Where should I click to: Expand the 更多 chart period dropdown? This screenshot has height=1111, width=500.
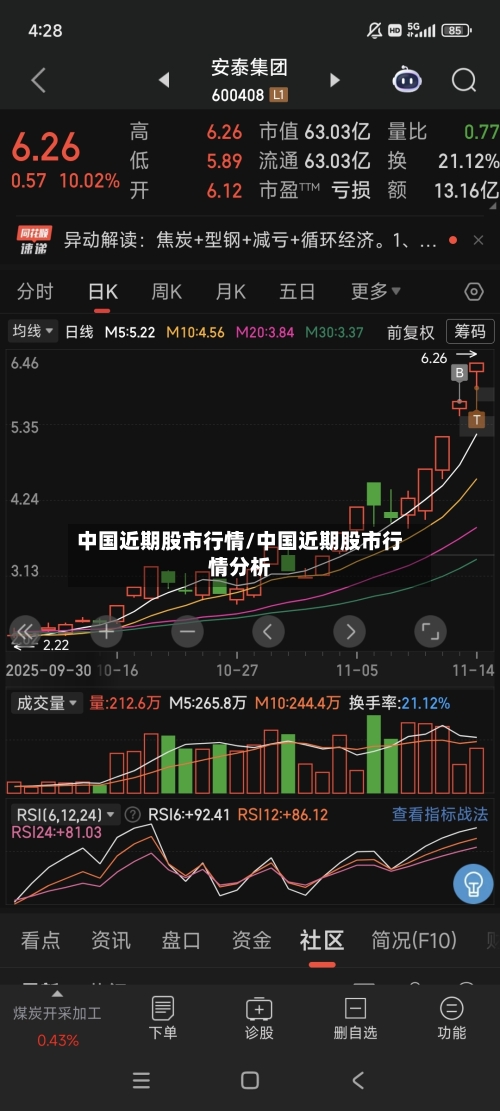pos(376,291)
